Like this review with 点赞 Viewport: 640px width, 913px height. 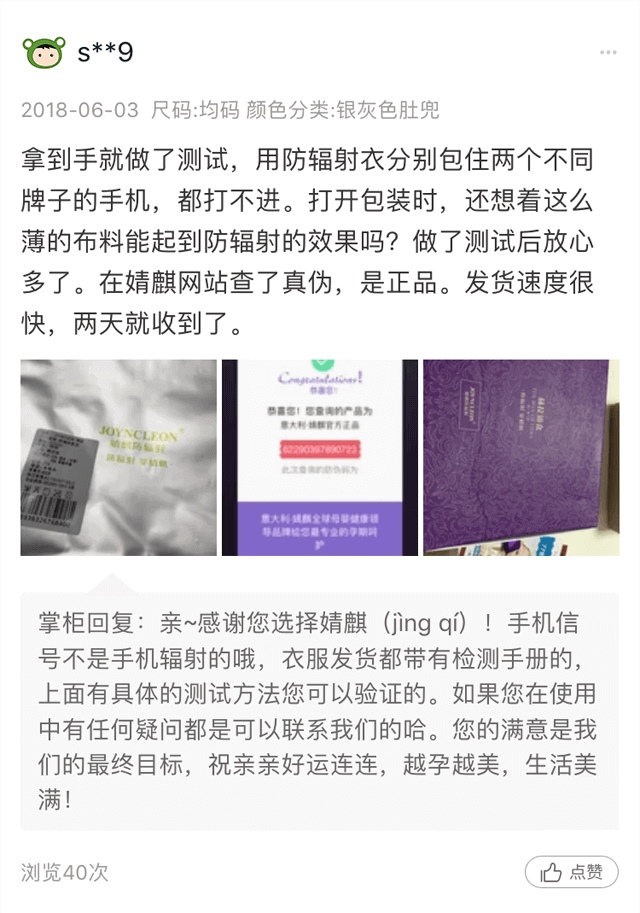pyautogui.click(x=573, y=871)
